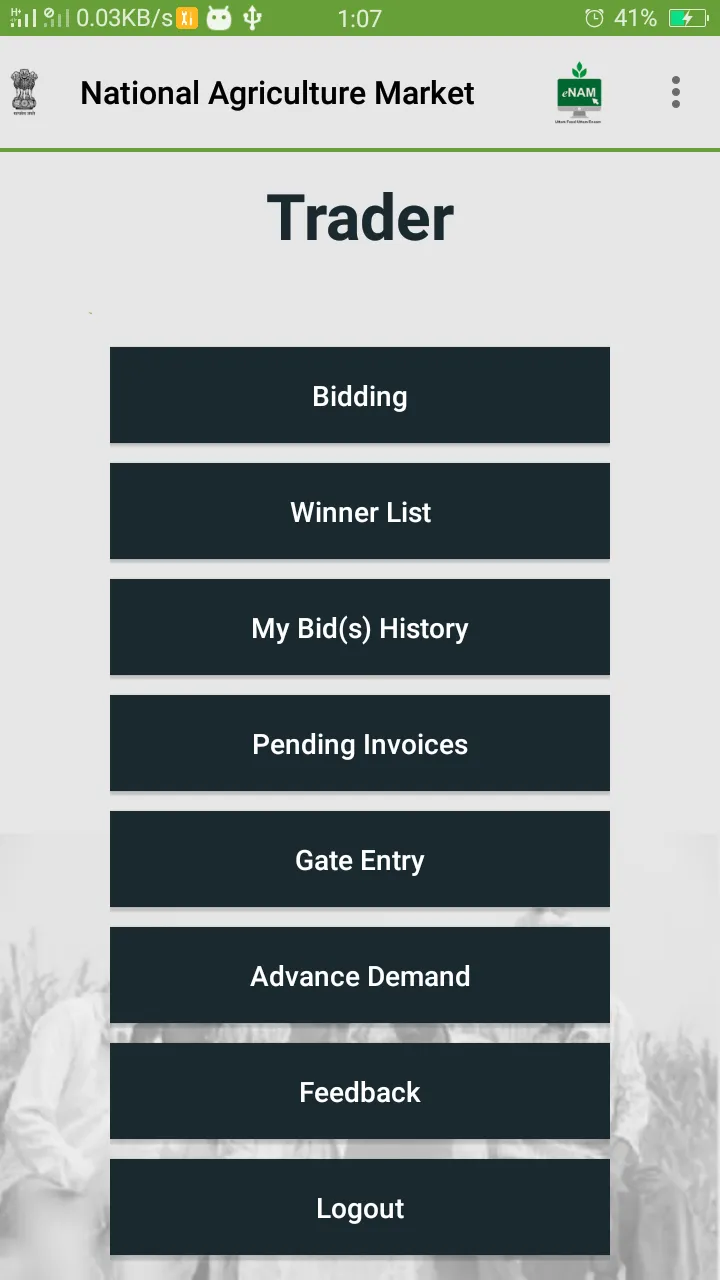The height and width of the screenshot is (1280, 720).
Task: Open the Feedback page
Action: point(360,1091)
